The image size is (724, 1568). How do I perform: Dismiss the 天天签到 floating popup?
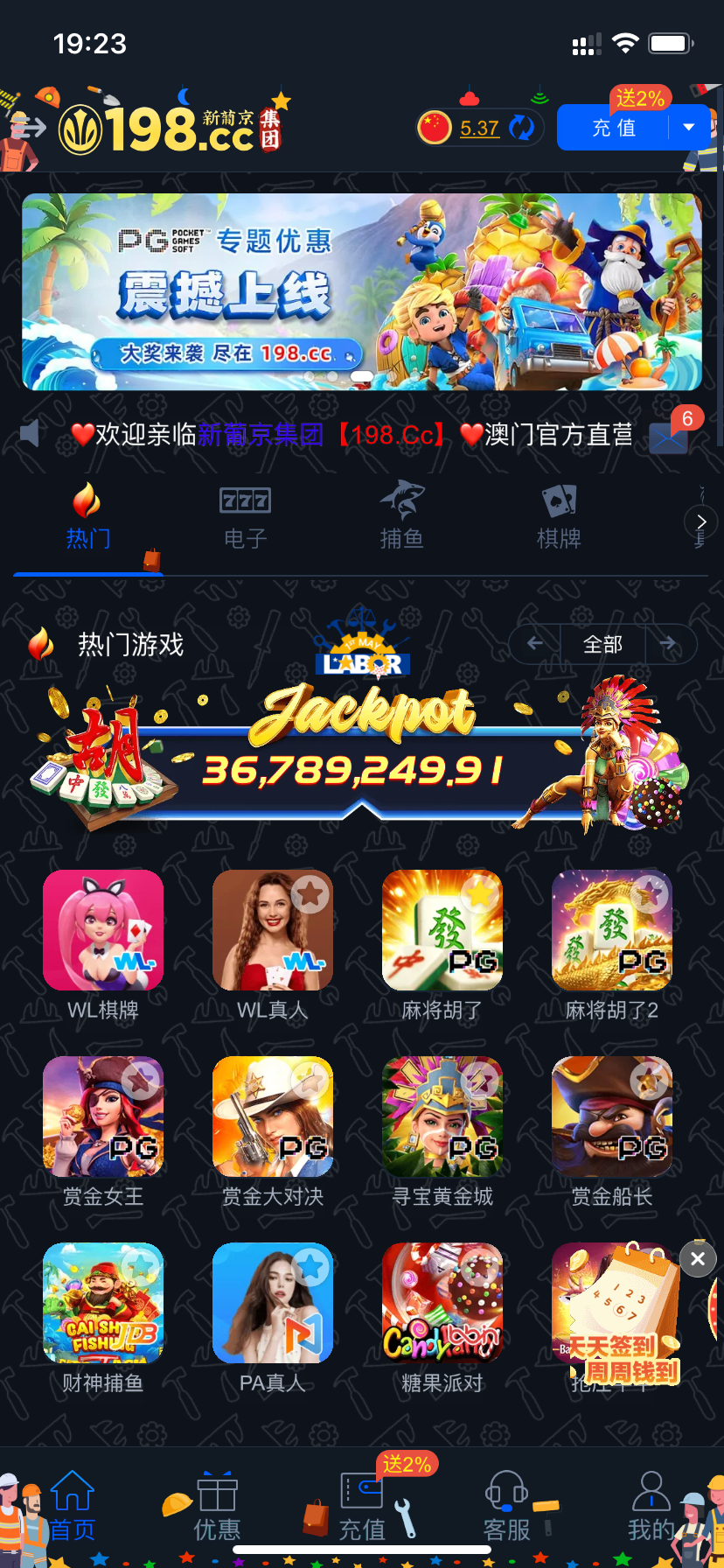(x=698, y=1259)
